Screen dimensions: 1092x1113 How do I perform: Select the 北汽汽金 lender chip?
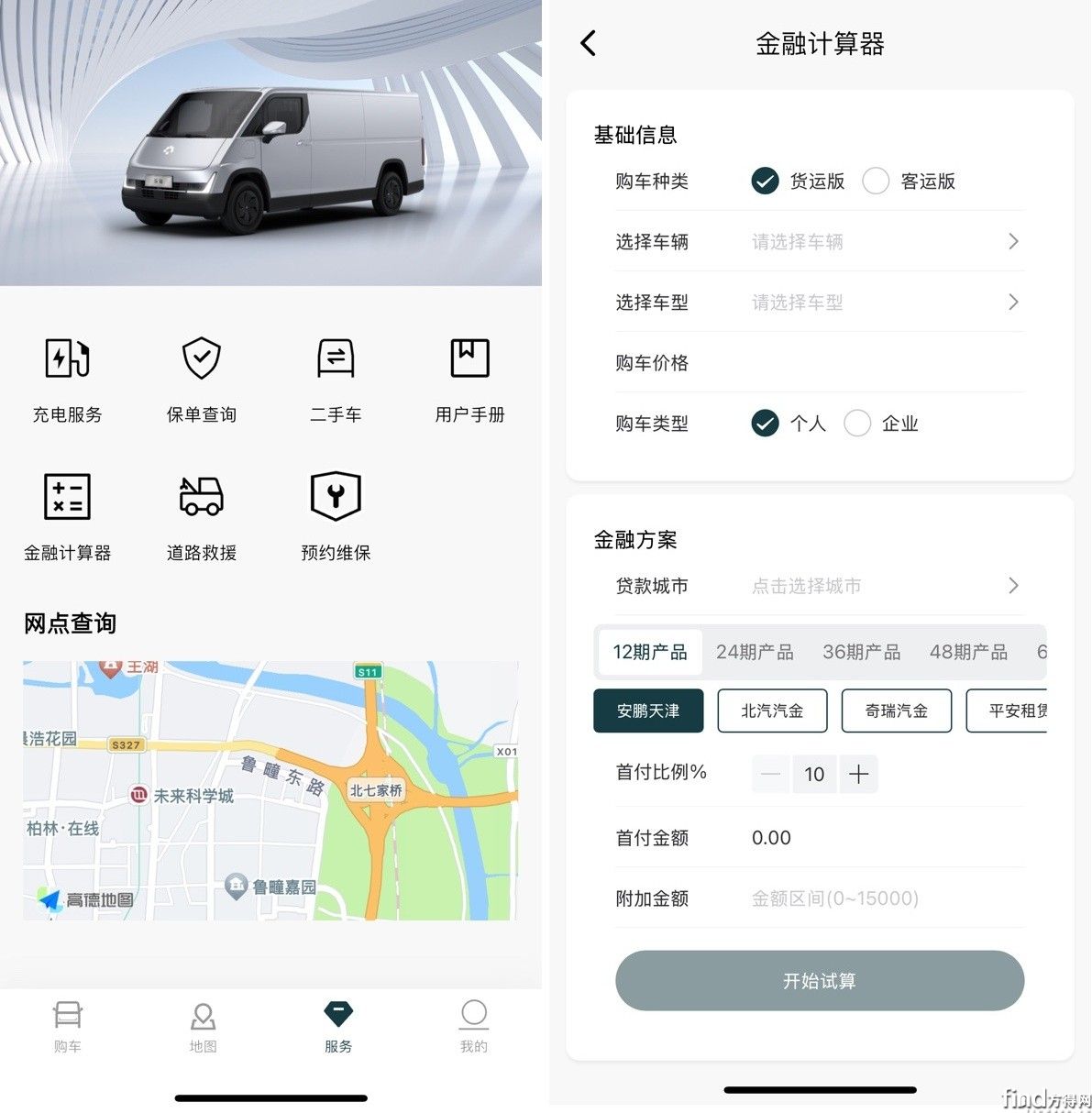click(772, 711)
